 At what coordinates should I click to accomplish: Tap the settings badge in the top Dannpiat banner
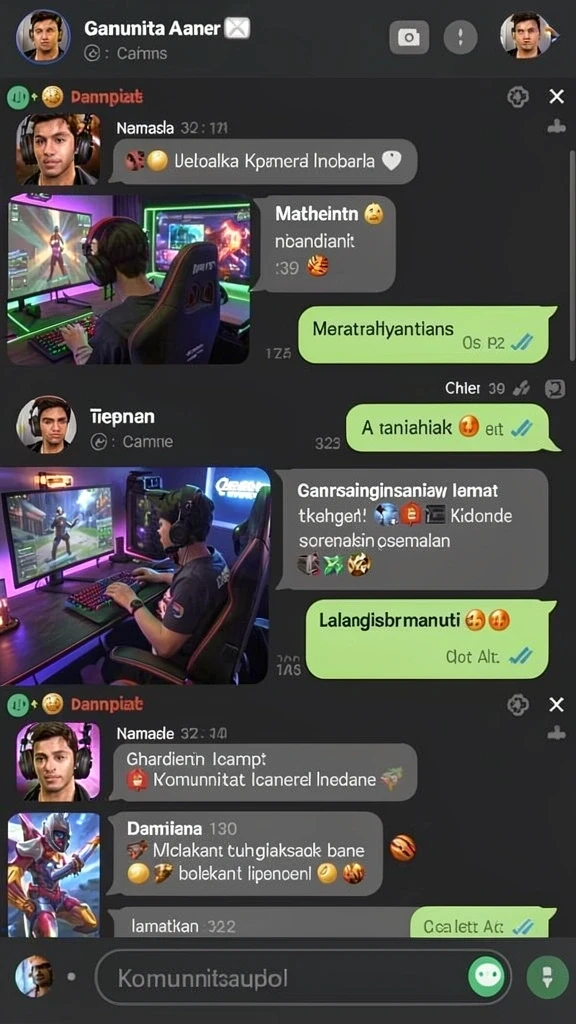coord(518,97)
